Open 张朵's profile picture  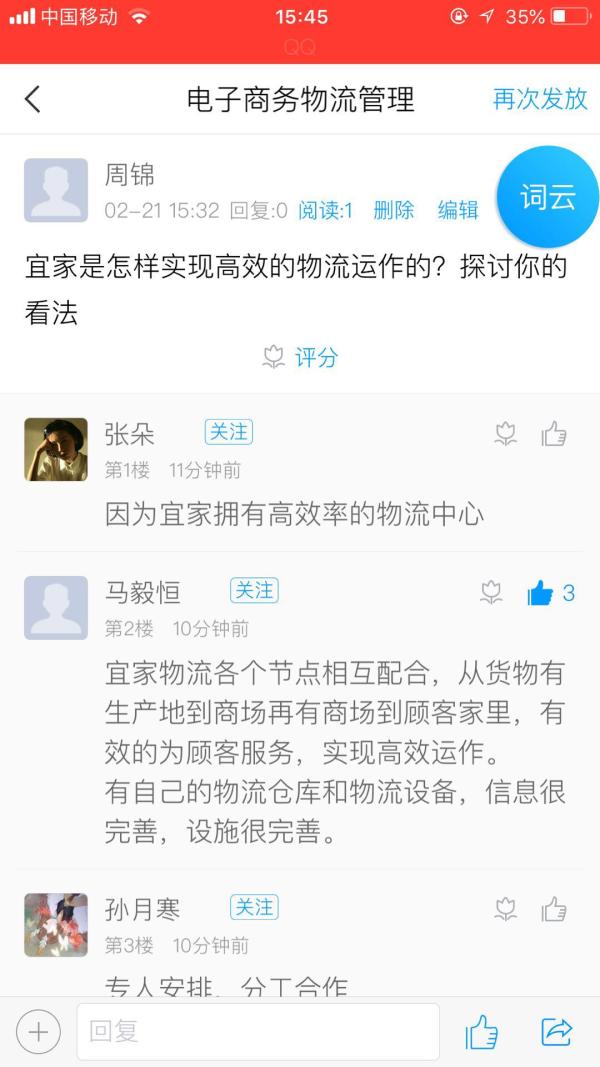[56, 449]
